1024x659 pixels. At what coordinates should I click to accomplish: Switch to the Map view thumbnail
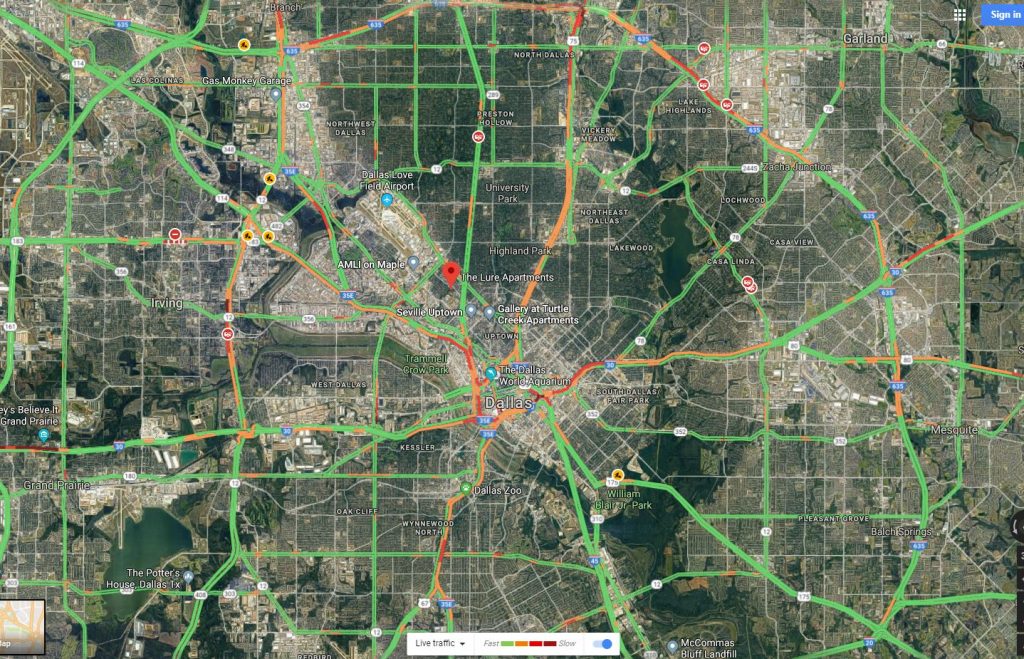(22, 627)
